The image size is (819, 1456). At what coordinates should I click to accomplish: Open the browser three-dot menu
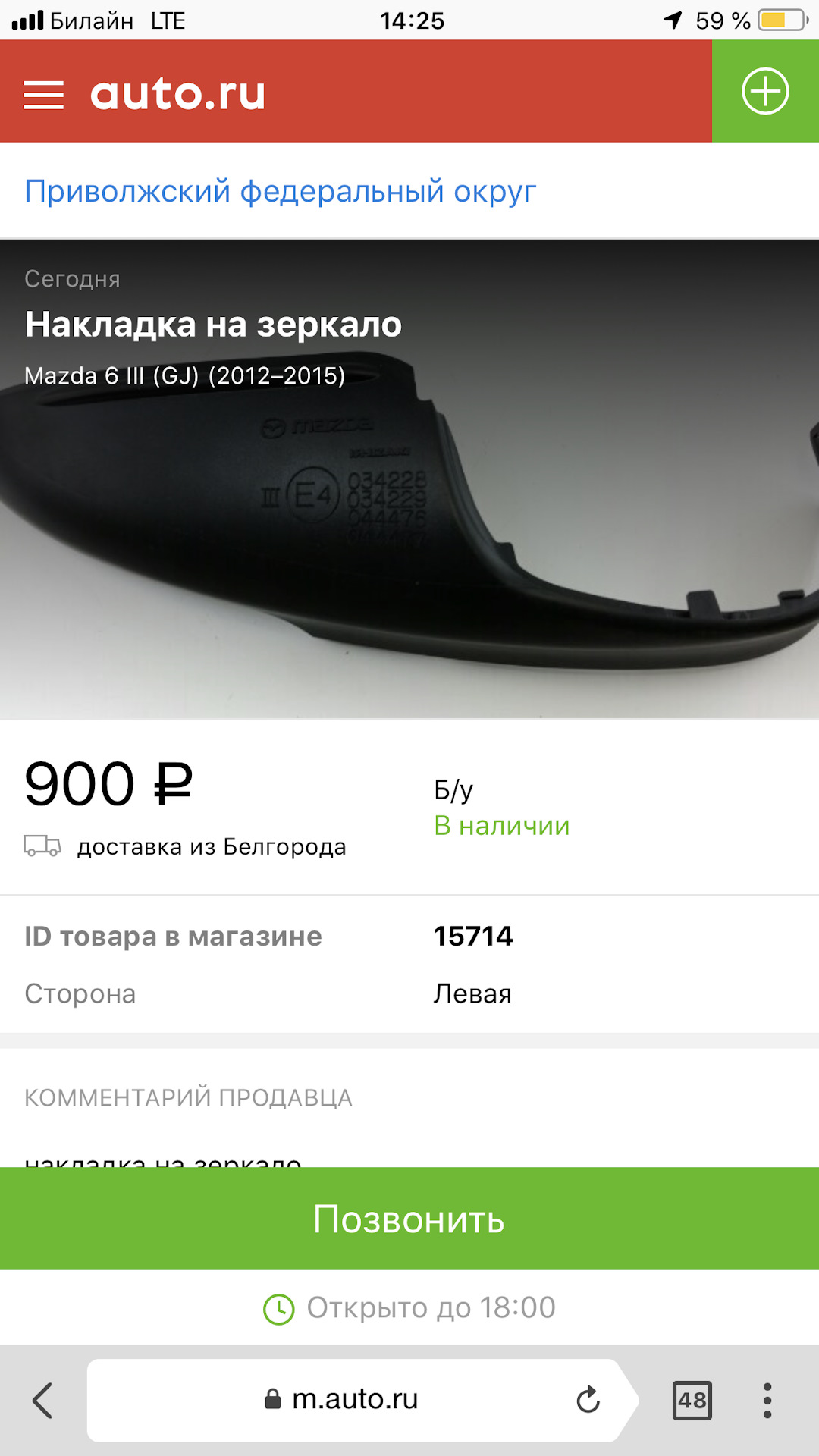click(x=767, y=1400)
